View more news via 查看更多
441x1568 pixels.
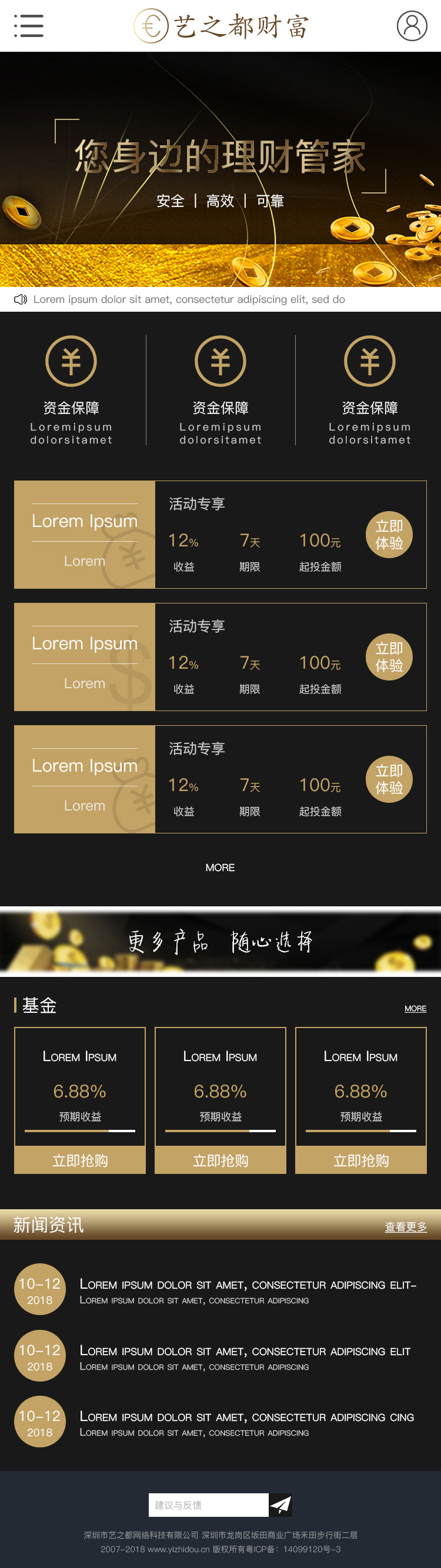pos(405,1226)
